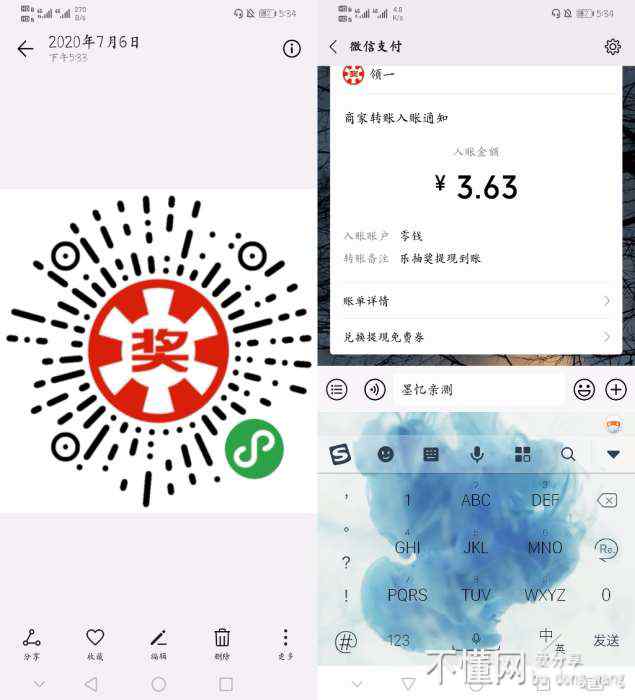Open the service menu list icon
The width and height of the screenshot is (635, 700).
tap(338, 390)
